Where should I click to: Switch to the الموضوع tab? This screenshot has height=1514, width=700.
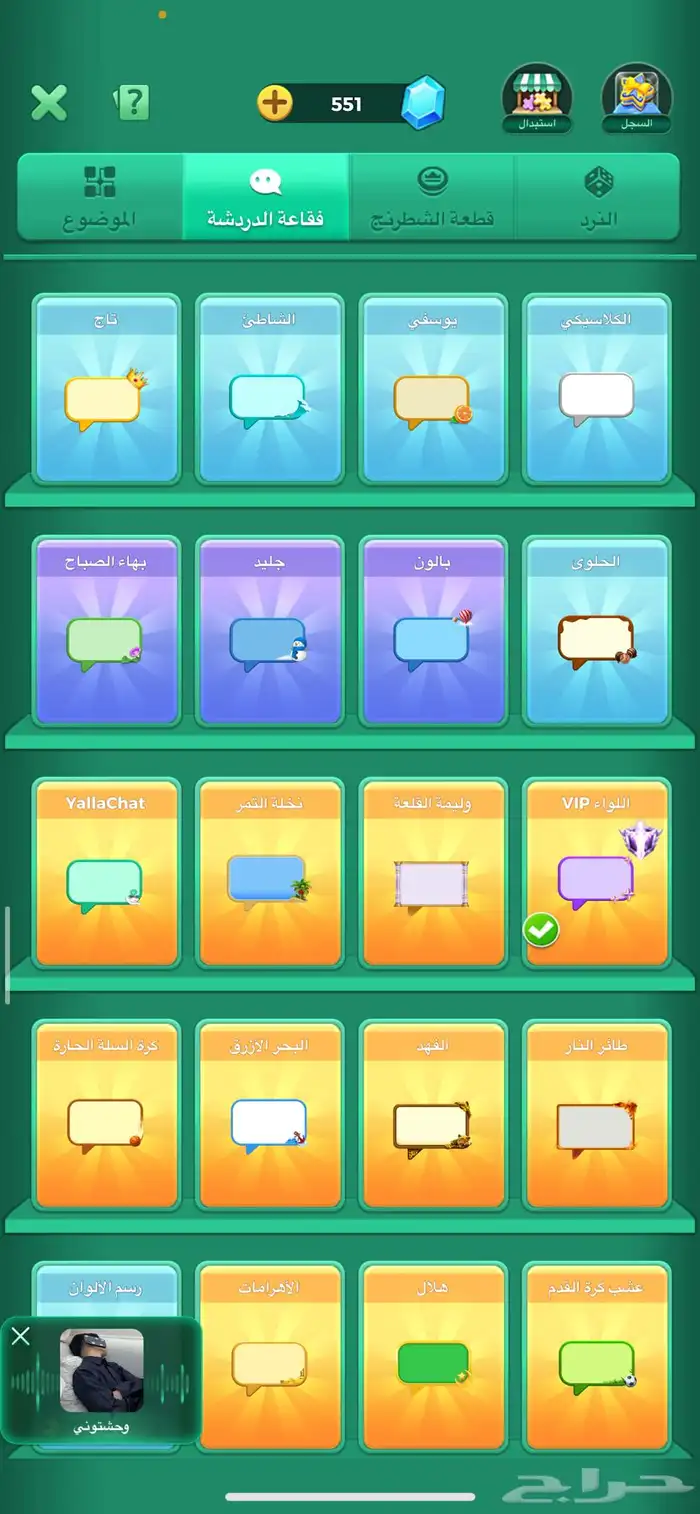click(100, 197)
